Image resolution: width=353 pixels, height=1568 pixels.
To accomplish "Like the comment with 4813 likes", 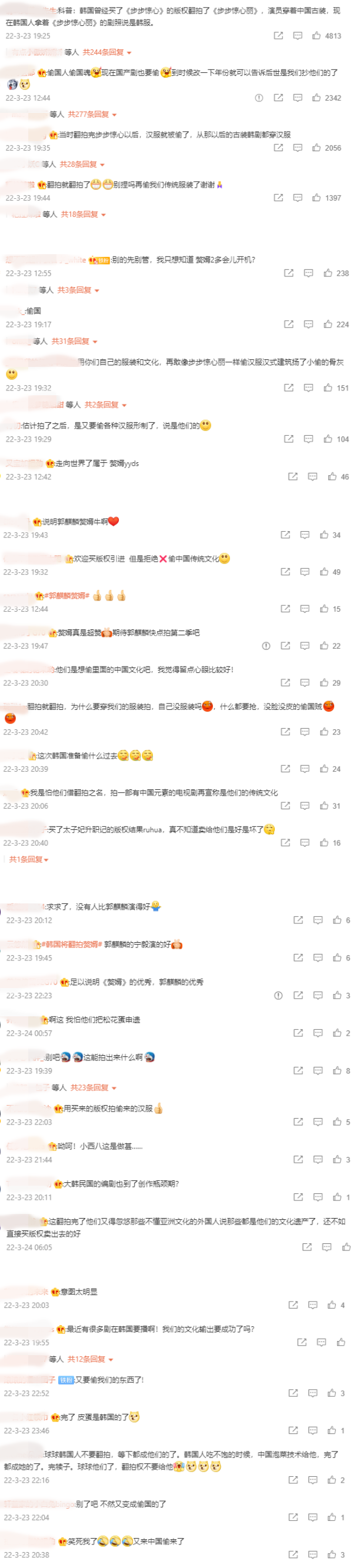I will pos(317,36).
